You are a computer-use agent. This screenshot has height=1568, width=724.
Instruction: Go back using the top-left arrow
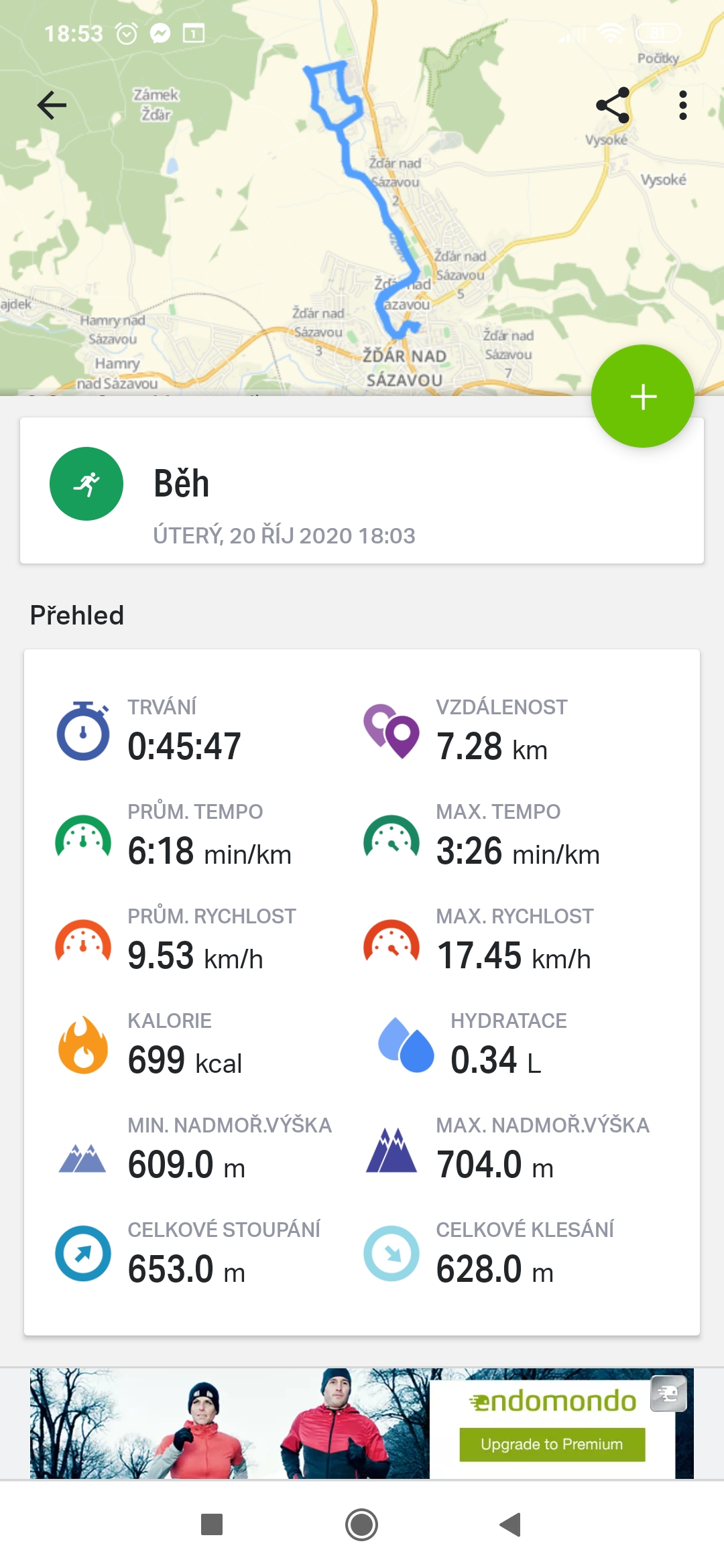[52, 105]
